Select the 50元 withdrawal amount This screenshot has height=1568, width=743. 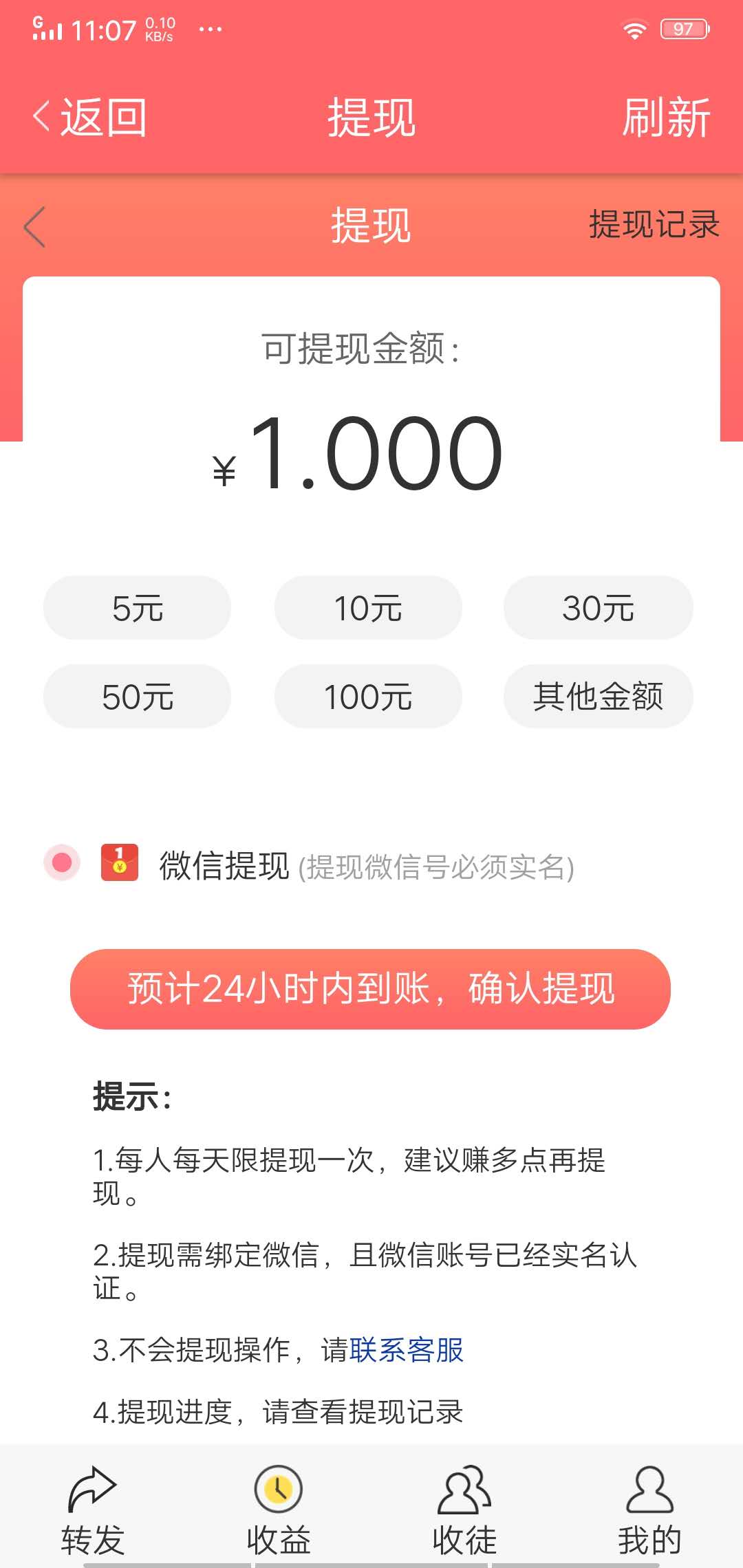(x=136, y=696)
